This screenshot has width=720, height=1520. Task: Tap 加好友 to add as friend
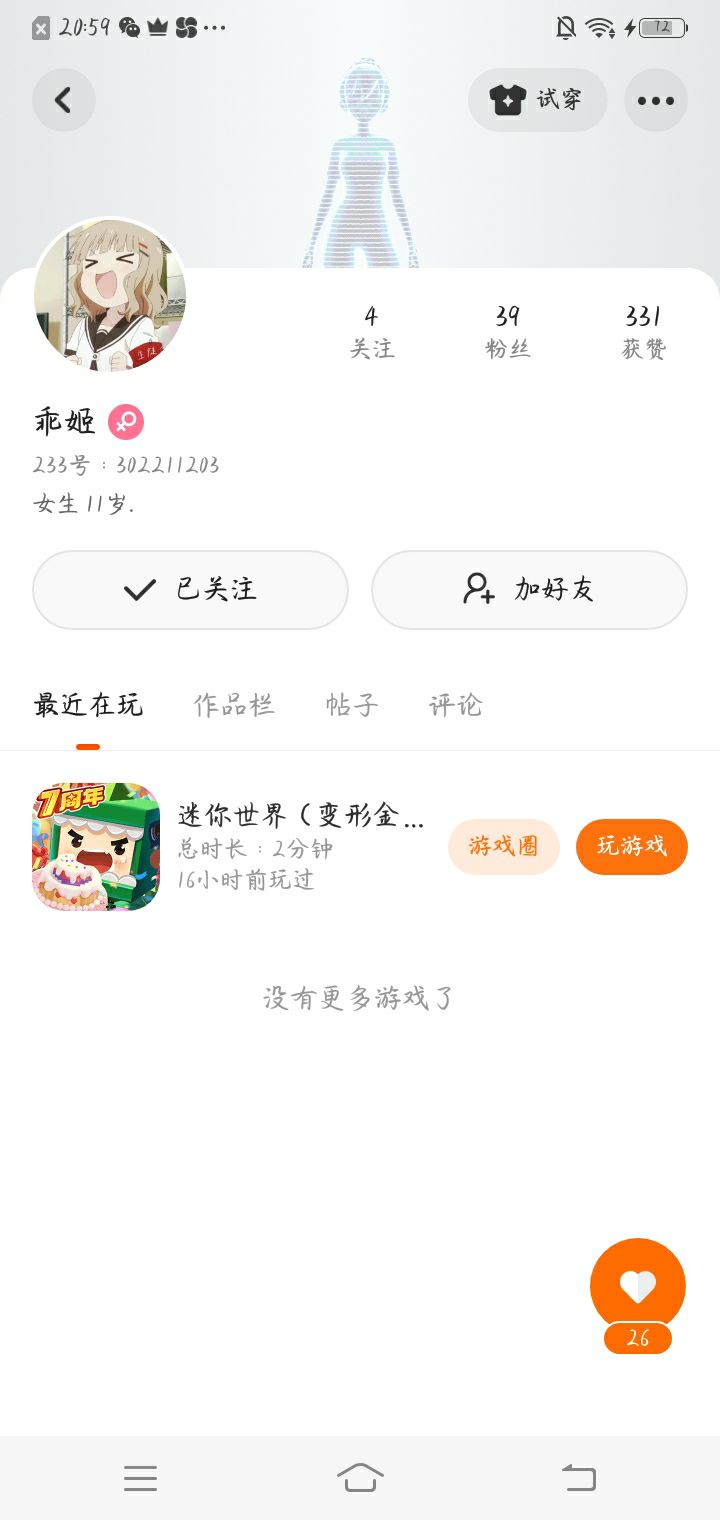click(529, 590)
